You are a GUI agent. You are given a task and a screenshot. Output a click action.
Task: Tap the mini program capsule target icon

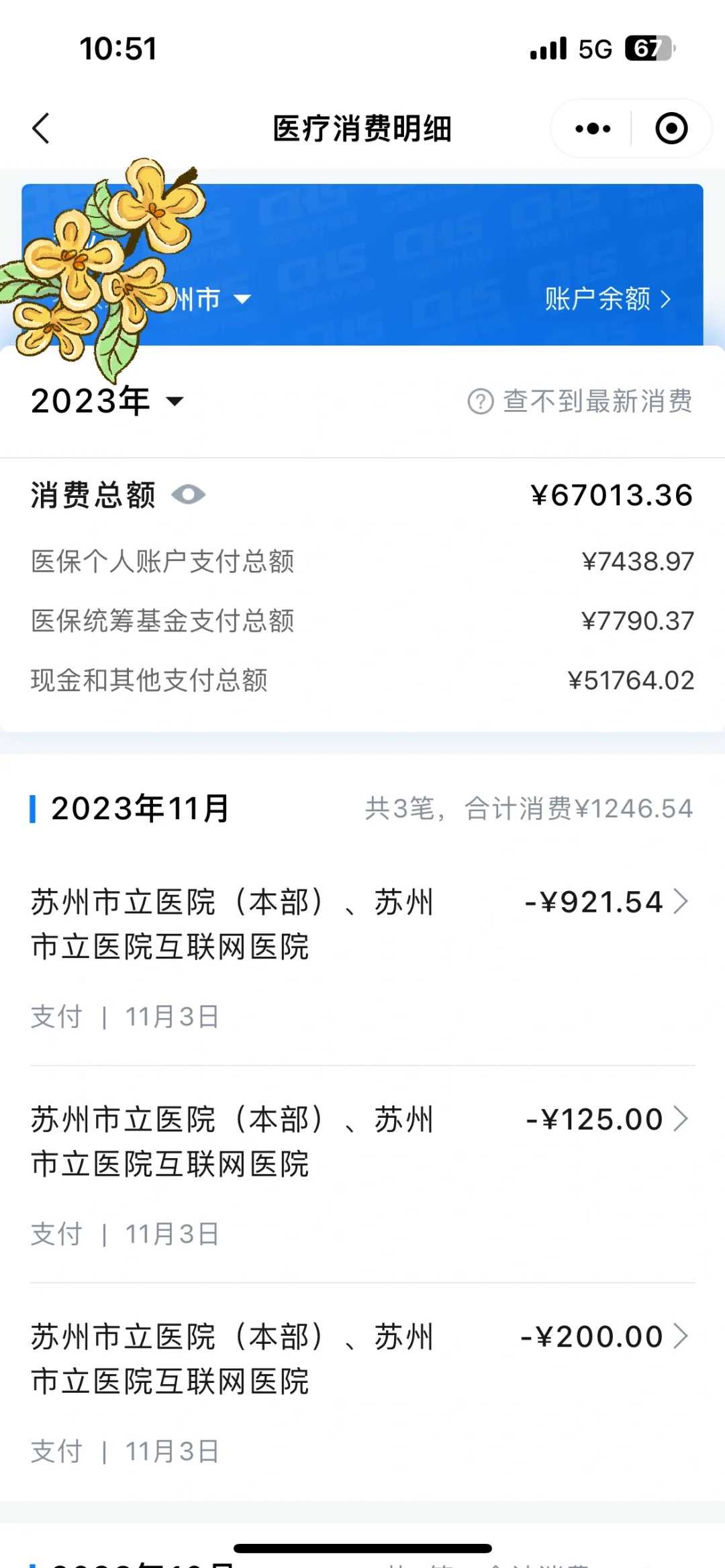(671, 127)
